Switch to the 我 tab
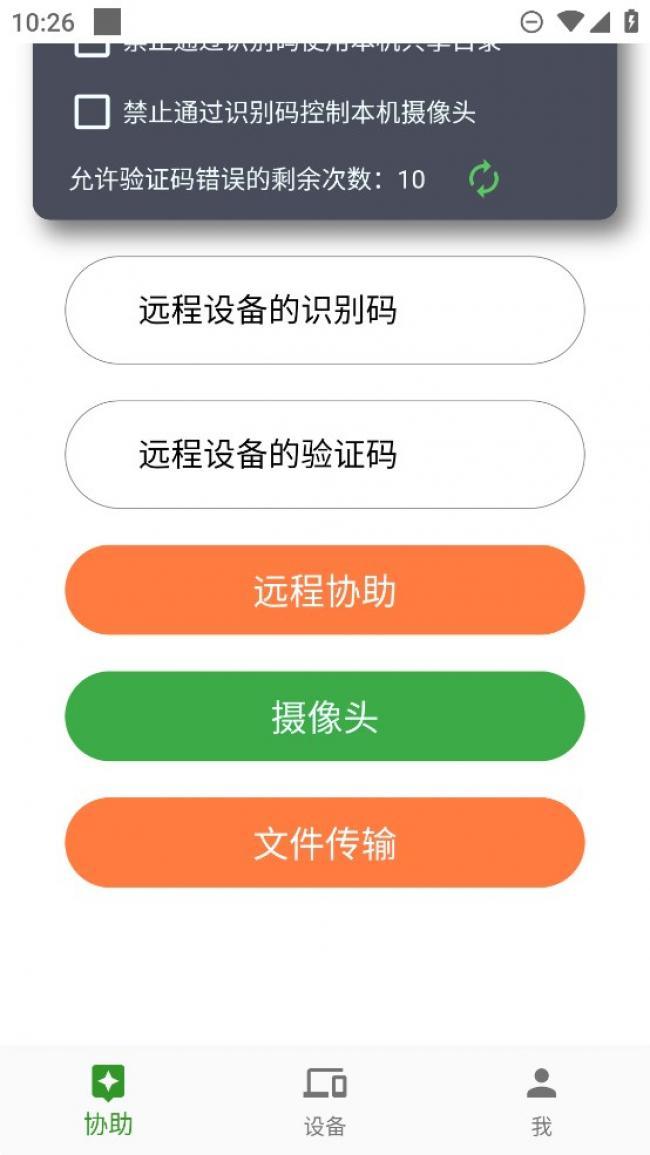This screenshot has height=1155, width=650. click(542, 1100)
